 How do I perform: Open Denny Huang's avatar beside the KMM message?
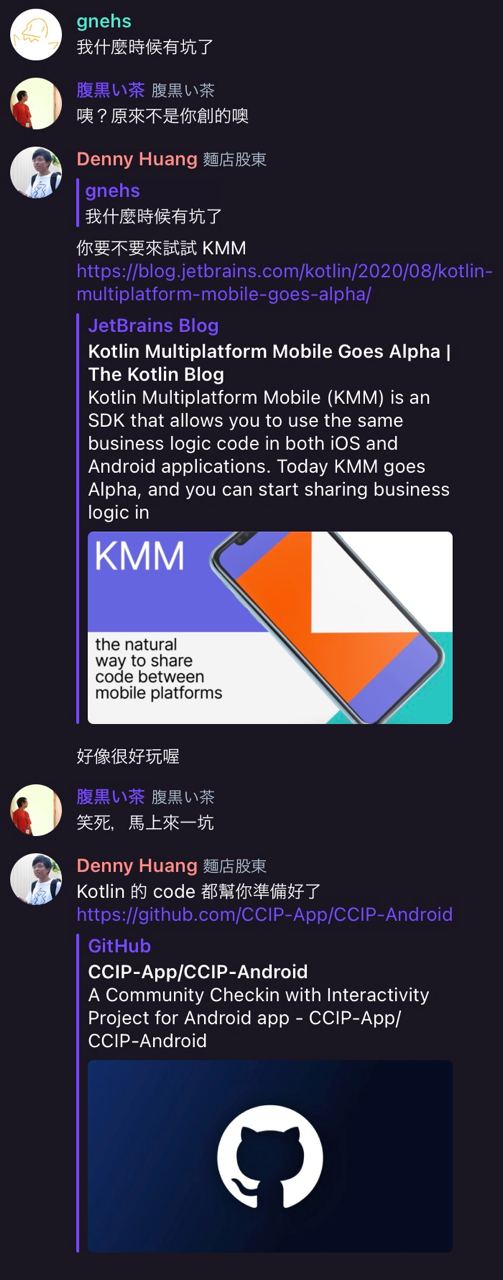point(36,172)
